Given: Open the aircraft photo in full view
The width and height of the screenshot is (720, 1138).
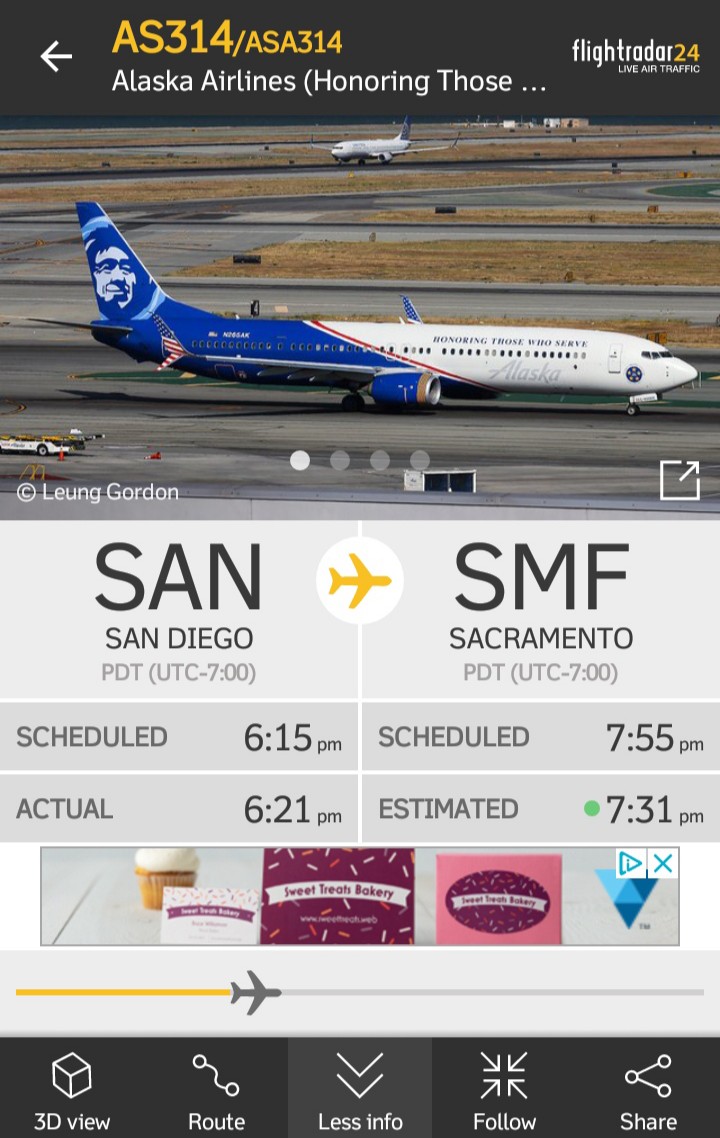Looking at the screenshot, I should (x=679, y=480).
